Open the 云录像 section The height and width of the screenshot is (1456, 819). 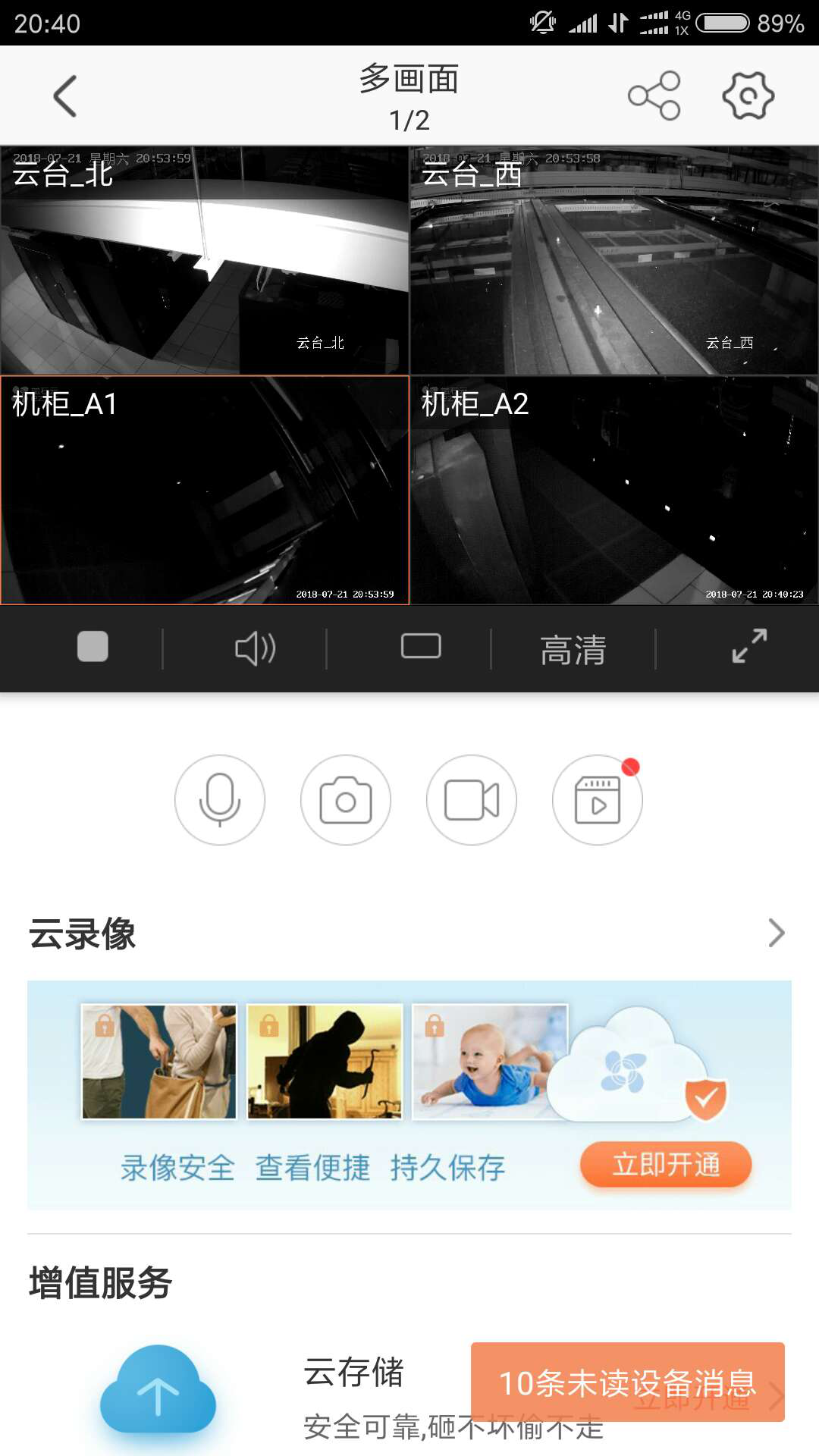(776, 933)
